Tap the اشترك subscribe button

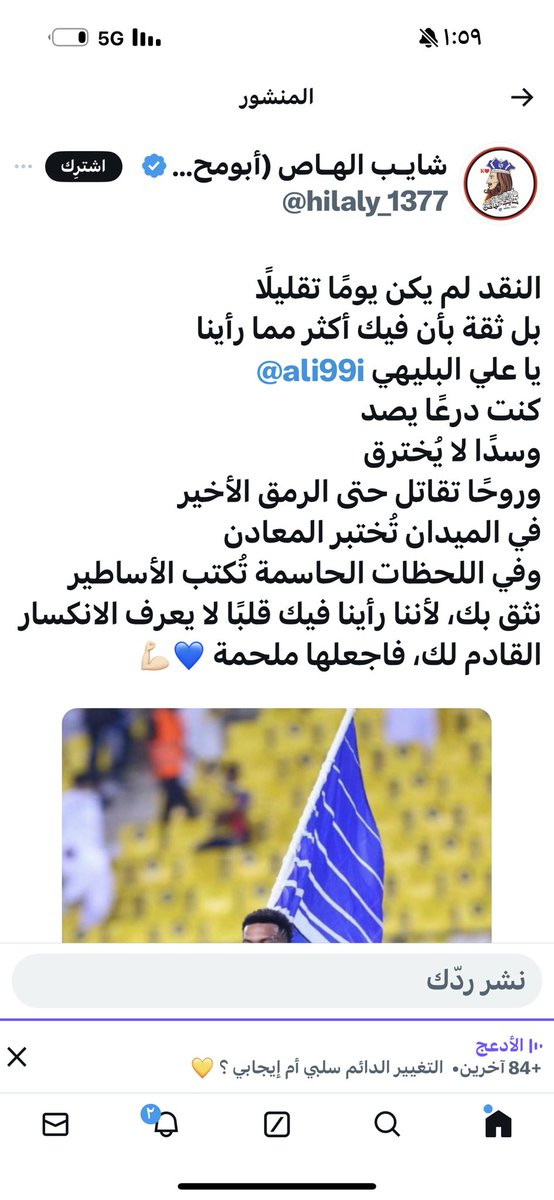83,166
